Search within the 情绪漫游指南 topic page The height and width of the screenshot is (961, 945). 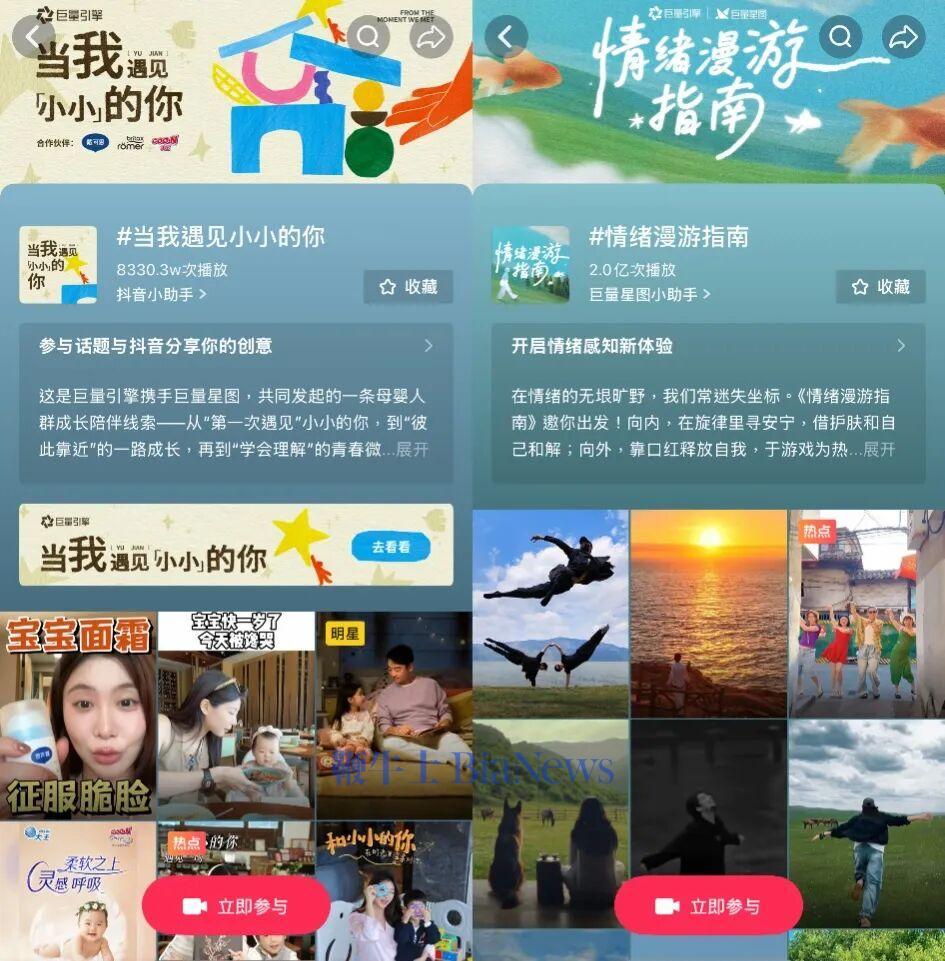841,37
